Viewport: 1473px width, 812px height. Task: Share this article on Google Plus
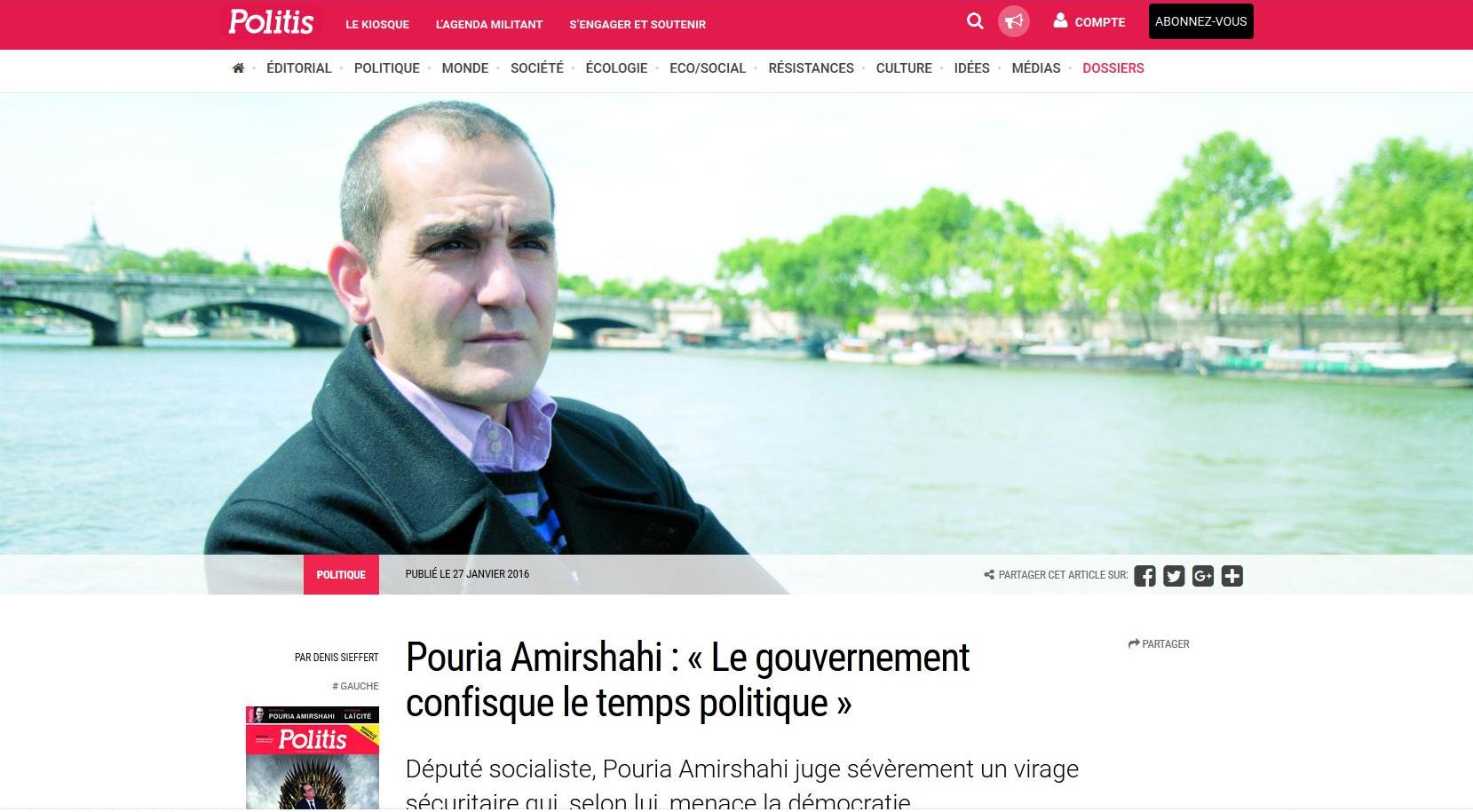coord(1203,576)
